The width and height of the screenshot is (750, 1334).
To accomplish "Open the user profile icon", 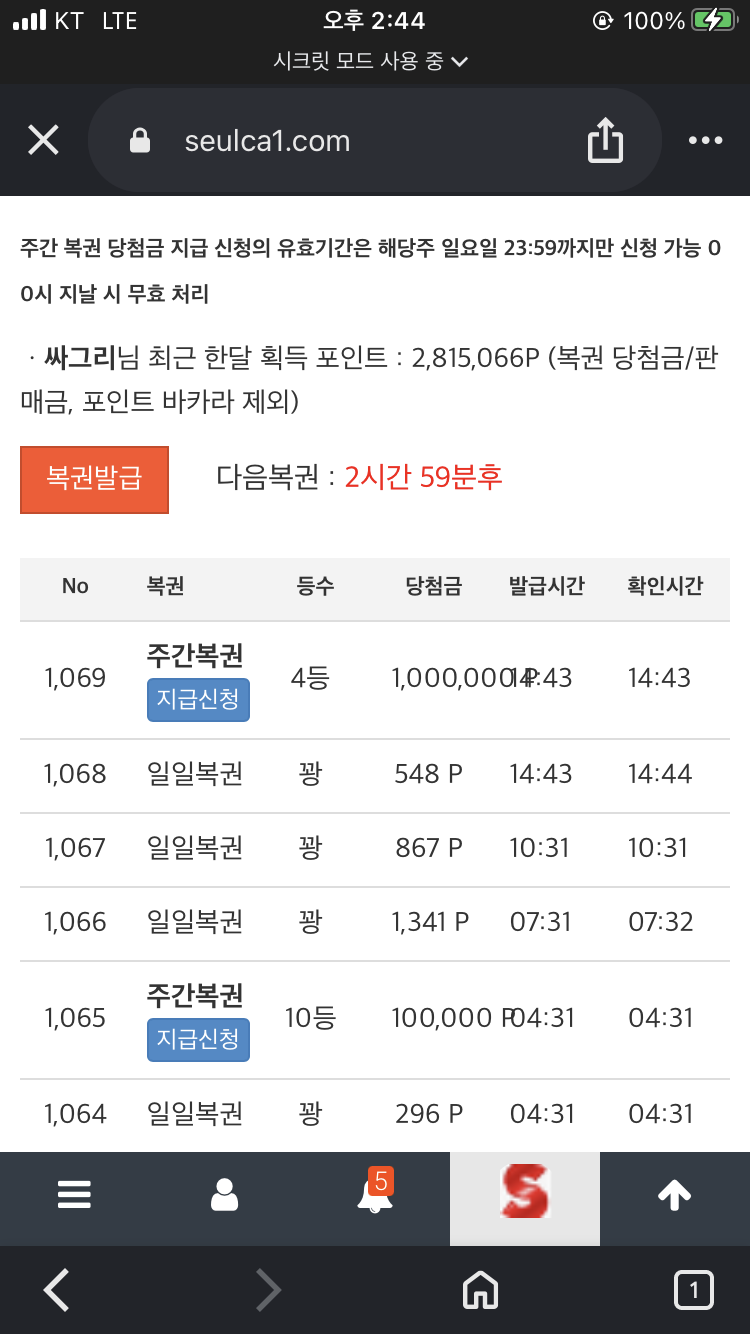I will click(225, 1195).
